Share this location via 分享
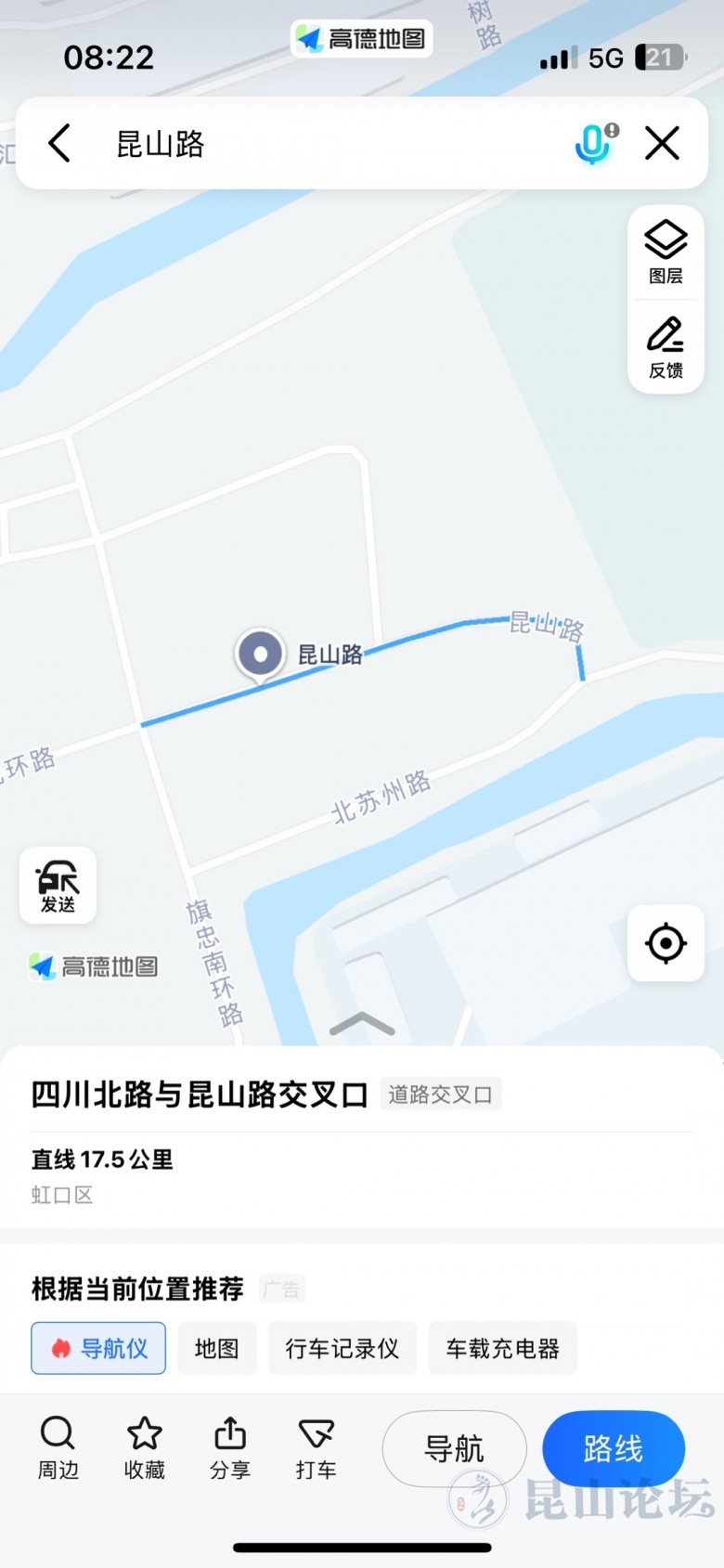 point(230,1447)
